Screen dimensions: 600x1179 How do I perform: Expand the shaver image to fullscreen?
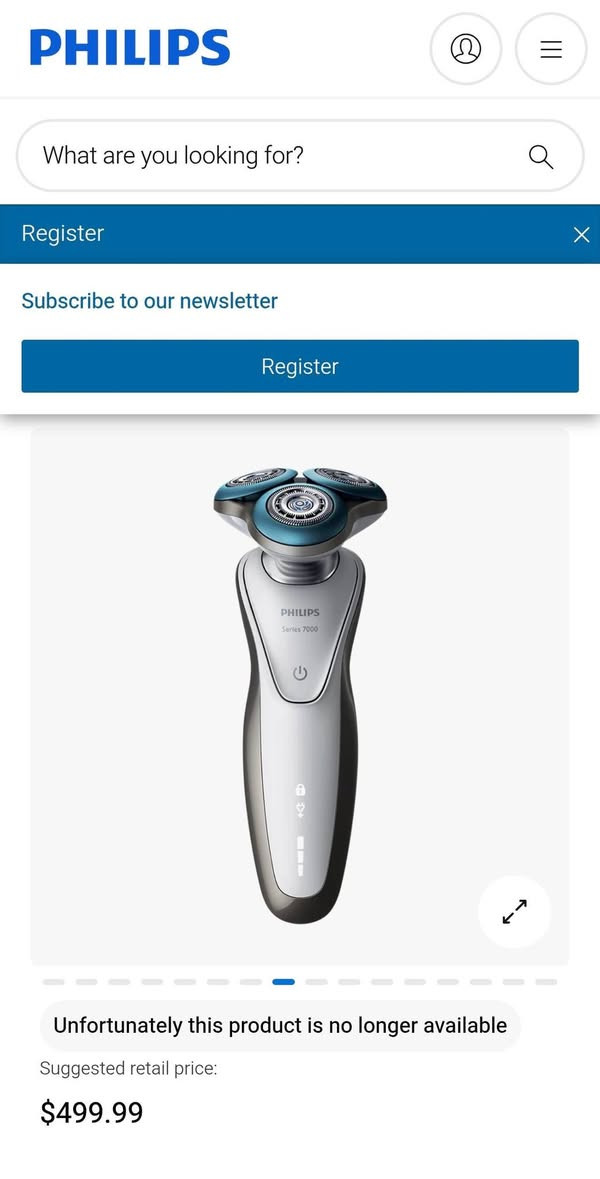[514, 912]
